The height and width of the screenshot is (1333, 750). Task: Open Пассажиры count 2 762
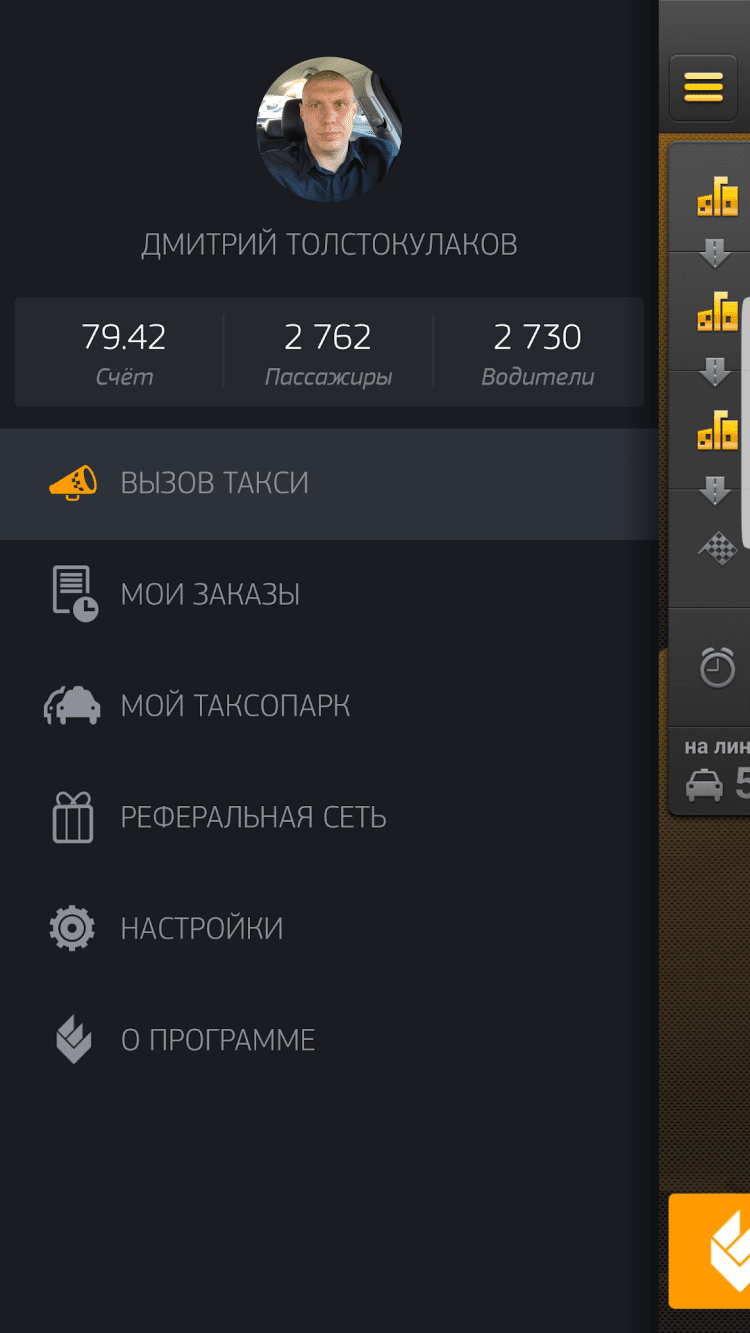(328, 352)
